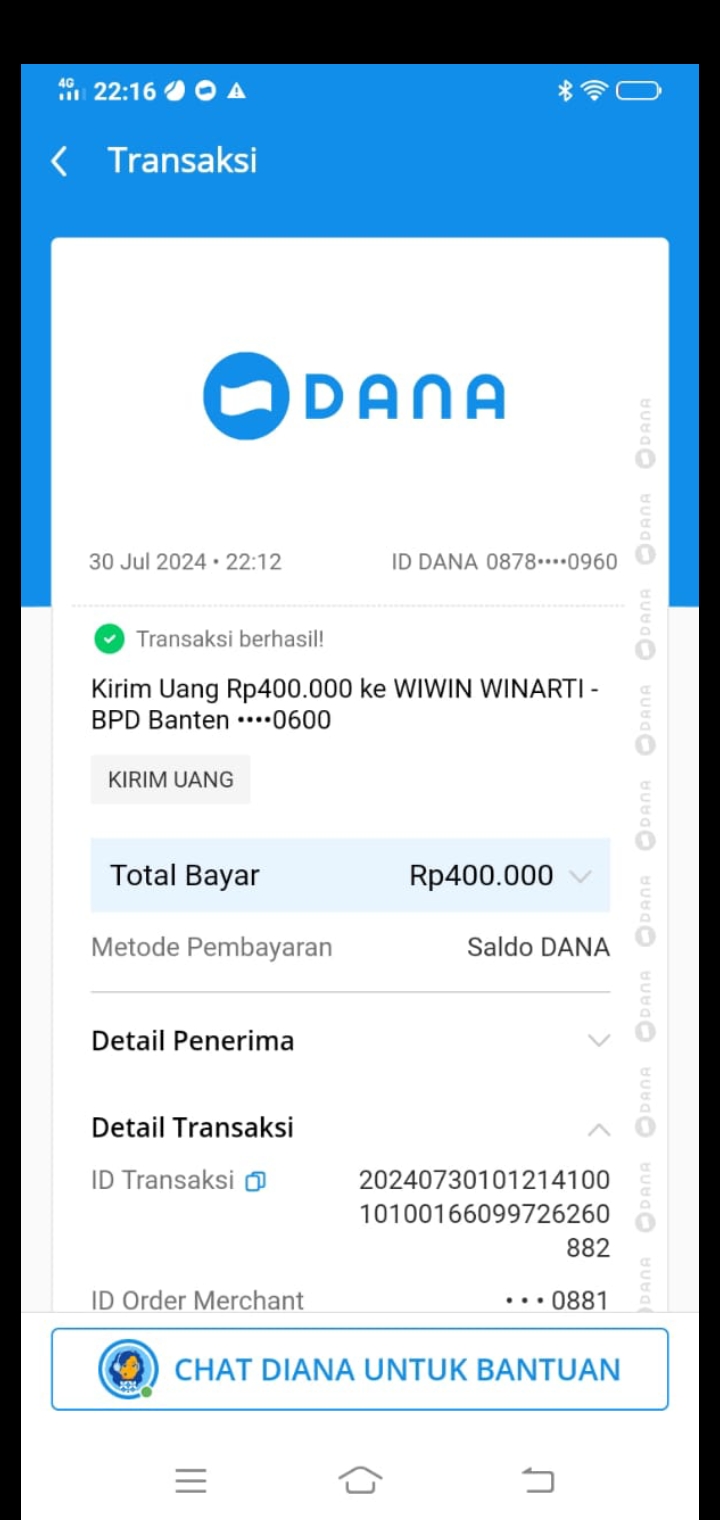Tap the Android back navigation icon
720x1520 pixels.
coord(538,1479)
